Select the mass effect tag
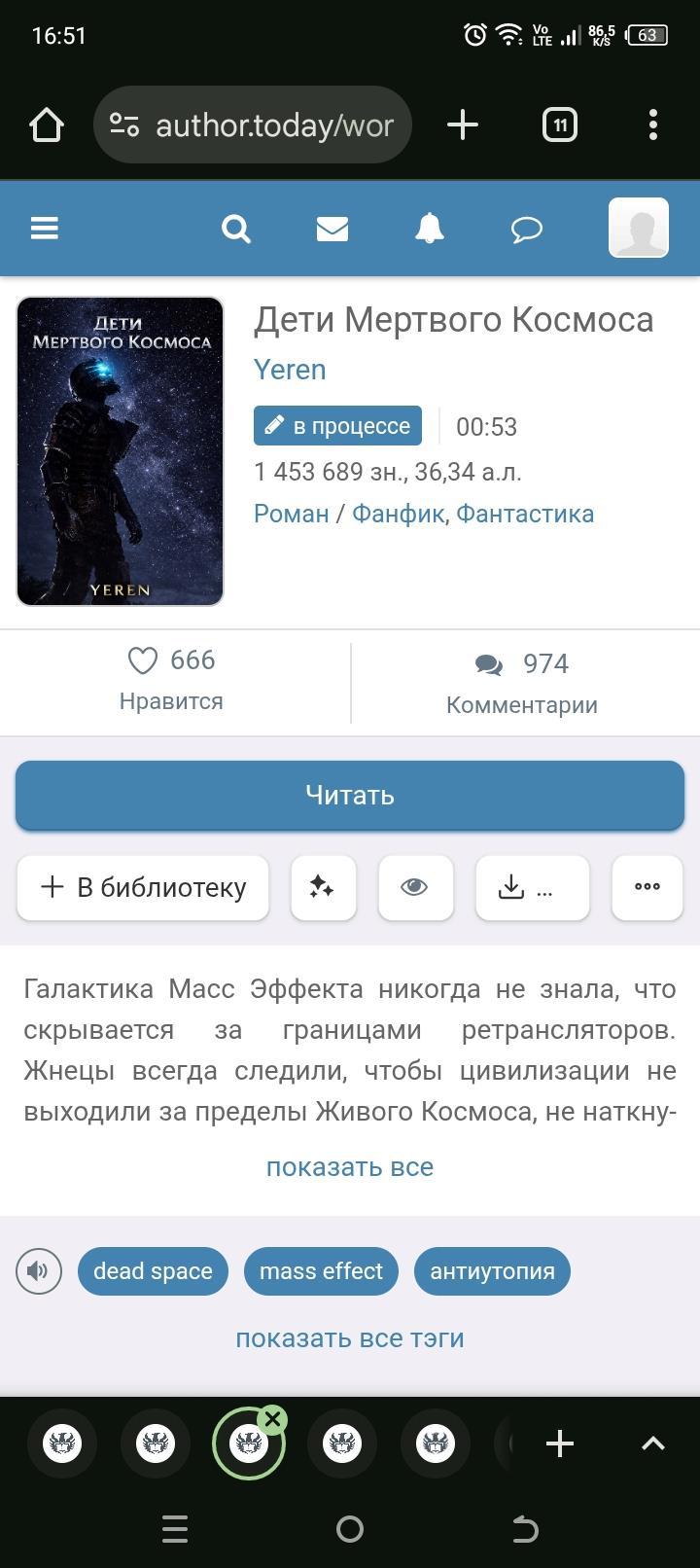Image resolution: width=700 pixels, height=1568 pixels. tap(321, 1271)
